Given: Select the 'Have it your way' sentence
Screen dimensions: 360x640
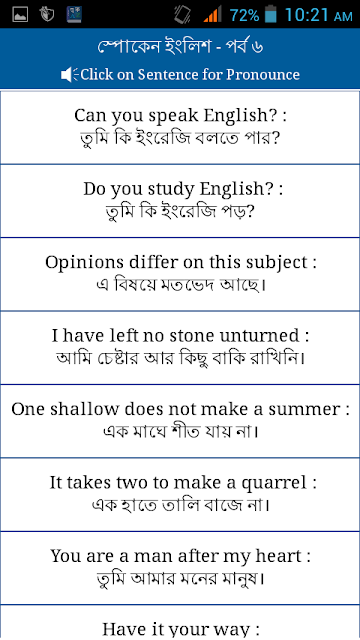Looking at the screenshot, I should click(180, 623).
